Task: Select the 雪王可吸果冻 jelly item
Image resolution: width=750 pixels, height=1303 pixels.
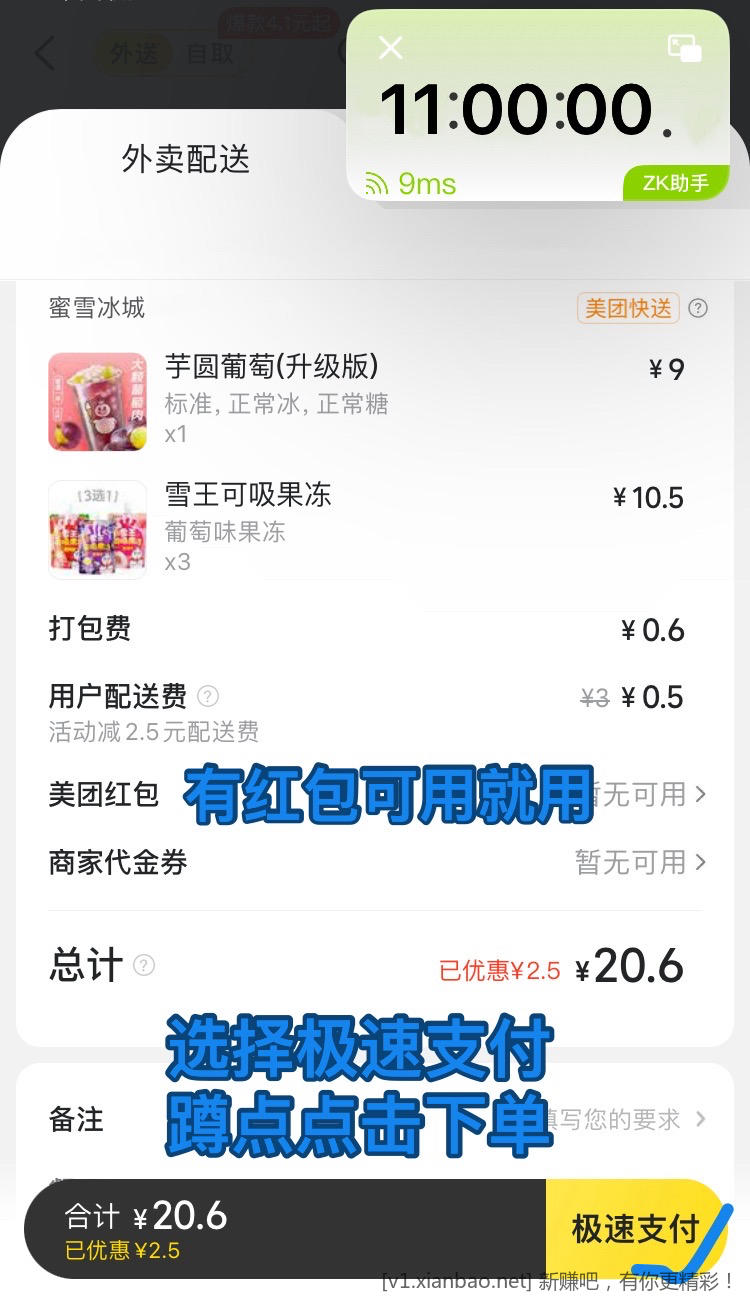Action: (250, 497)
